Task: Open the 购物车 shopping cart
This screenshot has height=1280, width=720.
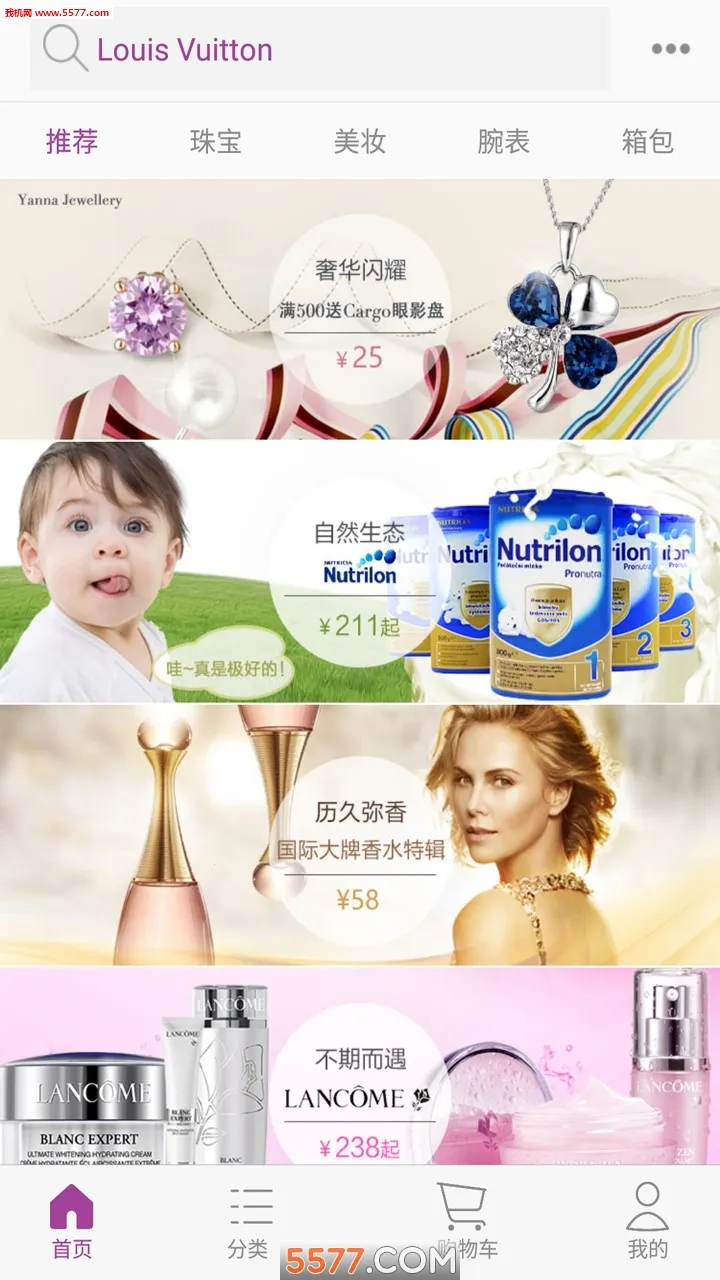Action: point(463,1221)
